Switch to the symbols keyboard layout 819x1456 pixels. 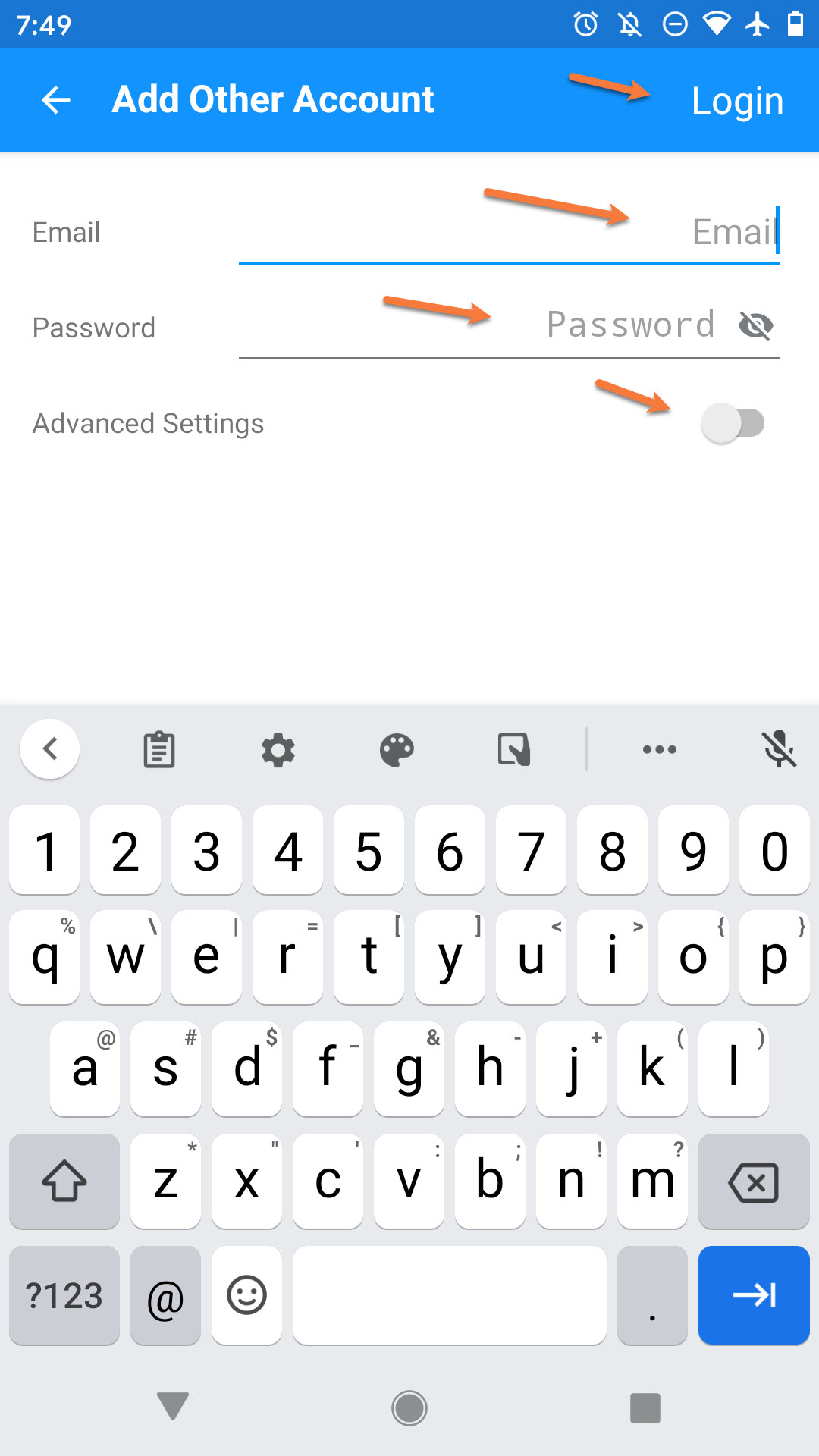pyautogui.click(x=64, y=1295)
